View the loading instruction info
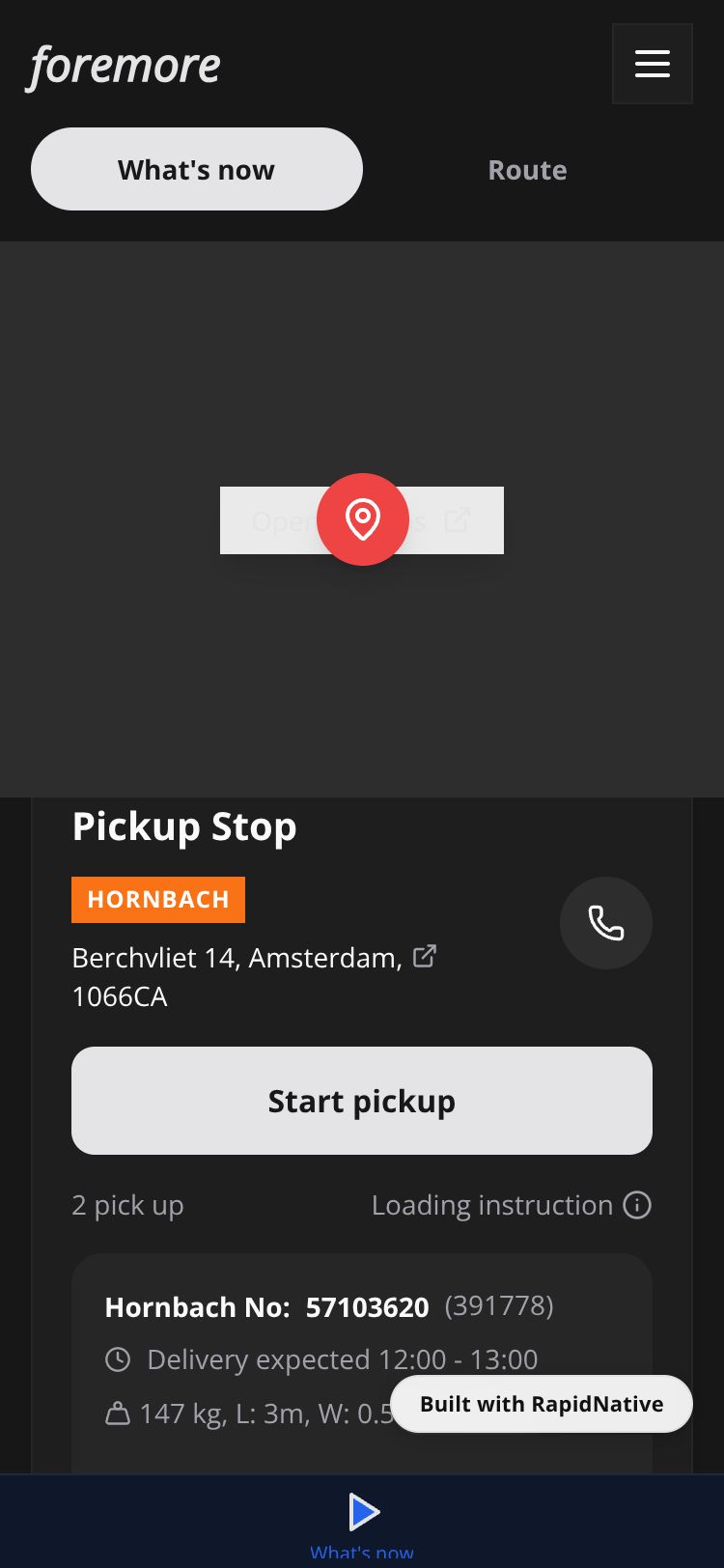Image resolution: width=724 pixels, height=1568 pixels. (636, 1205)
